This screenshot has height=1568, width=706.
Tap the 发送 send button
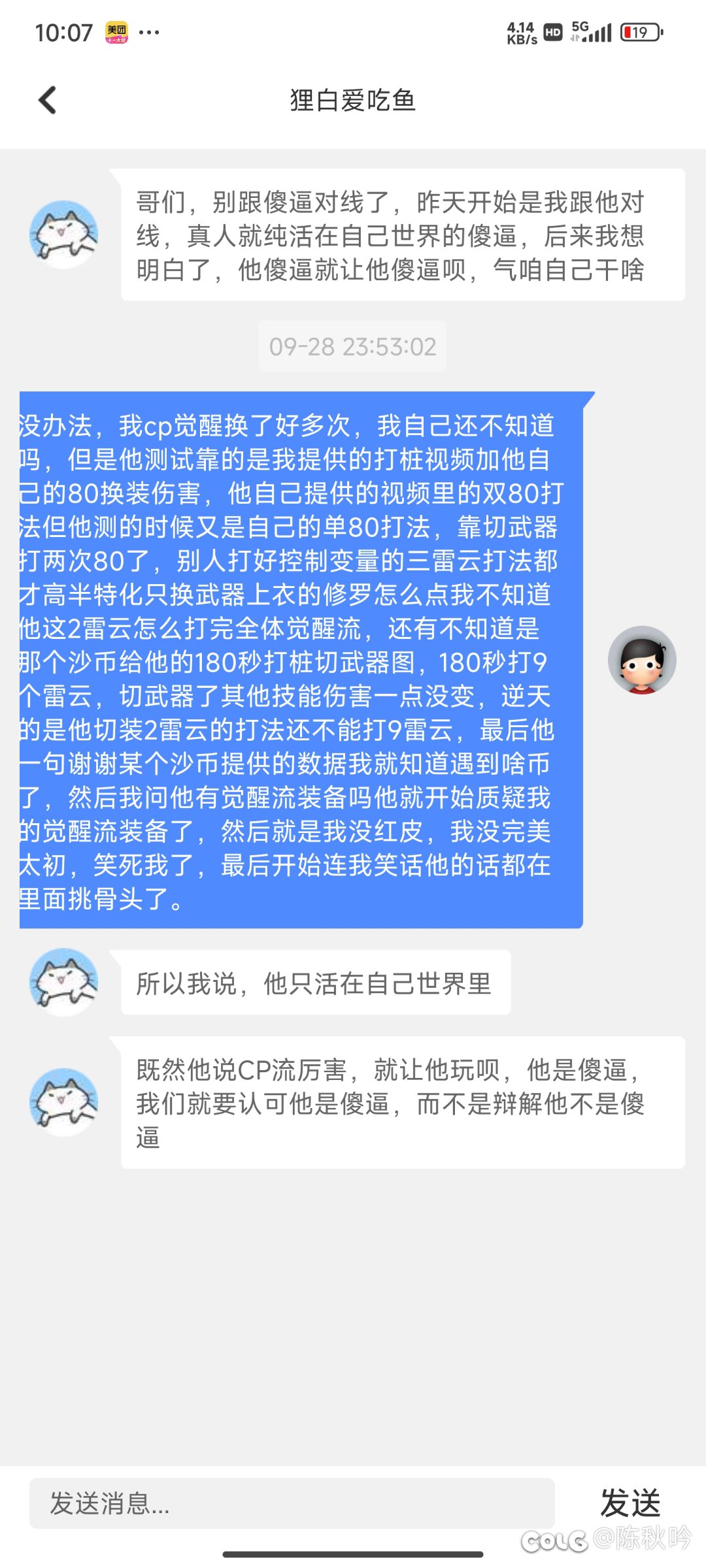[630, 1503]
